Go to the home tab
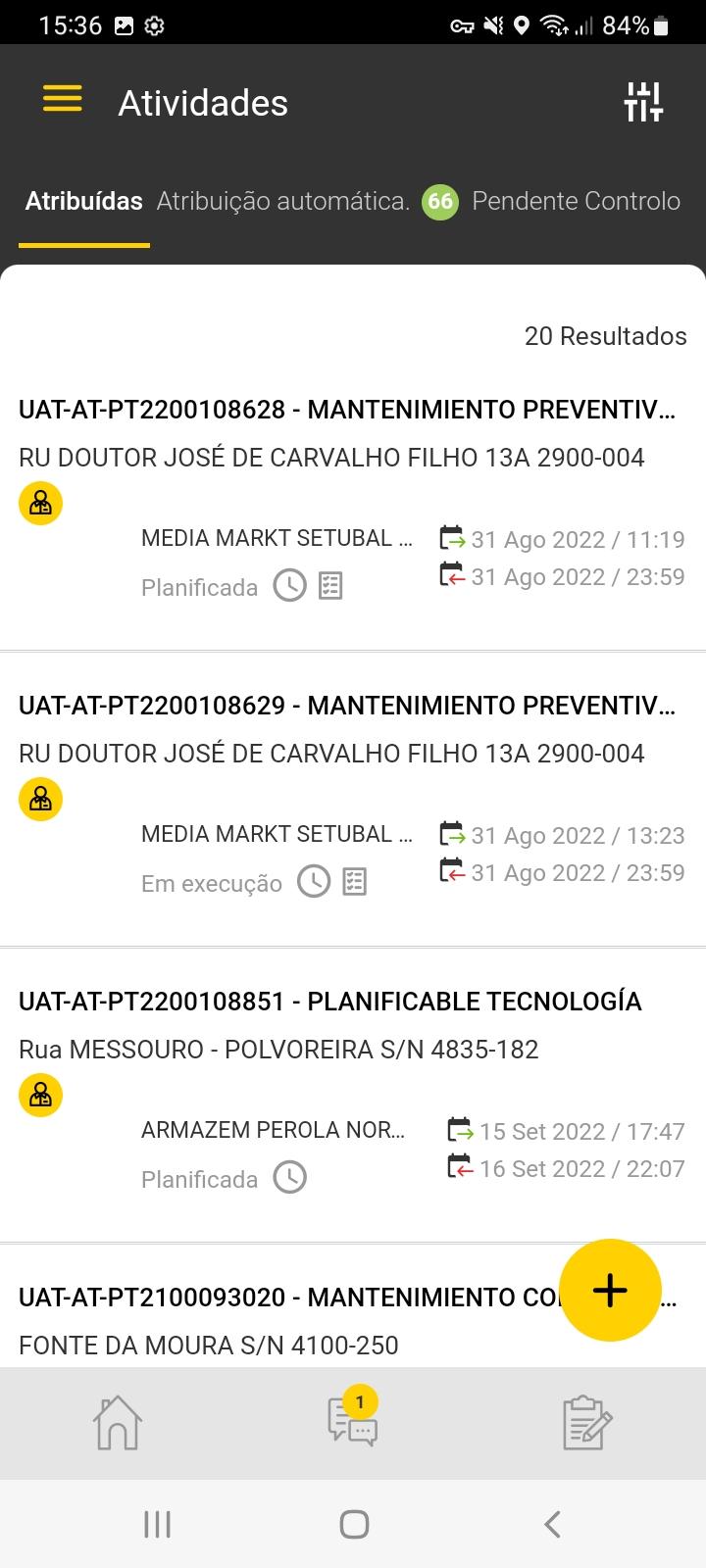The height and width of the screenshot is (1568, 706). click(x=118, y=1423)
